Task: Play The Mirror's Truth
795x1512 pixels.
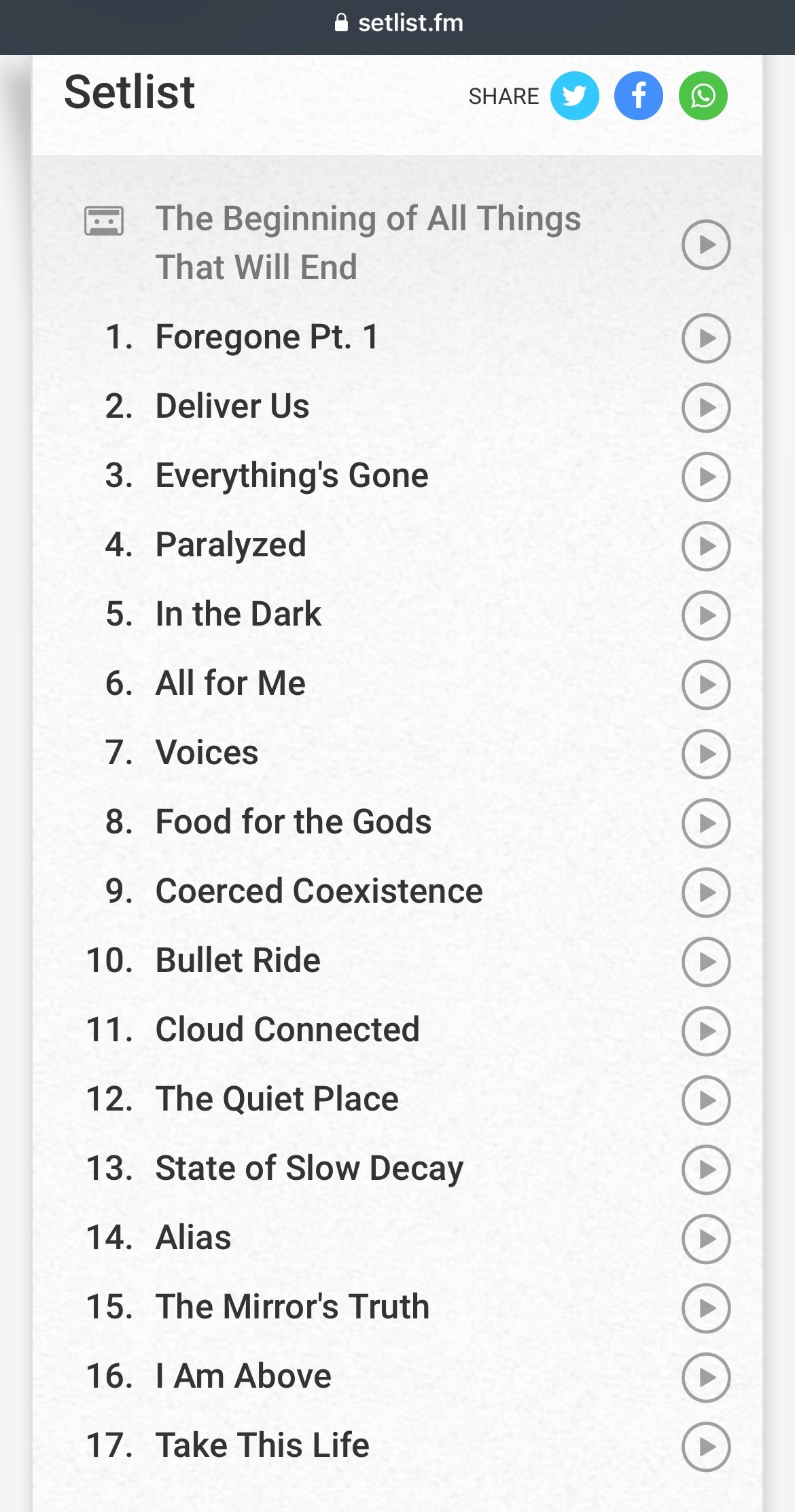Action: [x=706, y=1308]
